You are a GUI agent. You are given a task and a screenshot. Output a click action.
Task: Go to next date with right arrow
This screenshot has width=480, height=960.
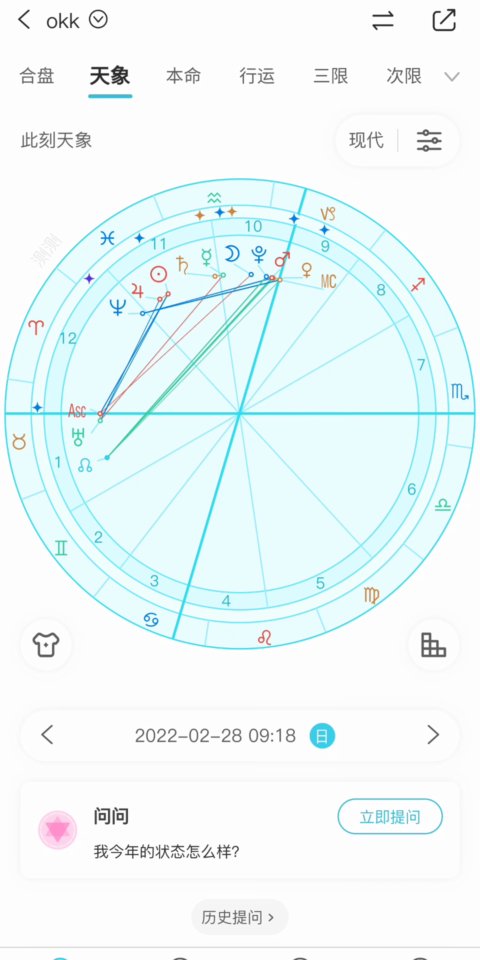point(433,735)
